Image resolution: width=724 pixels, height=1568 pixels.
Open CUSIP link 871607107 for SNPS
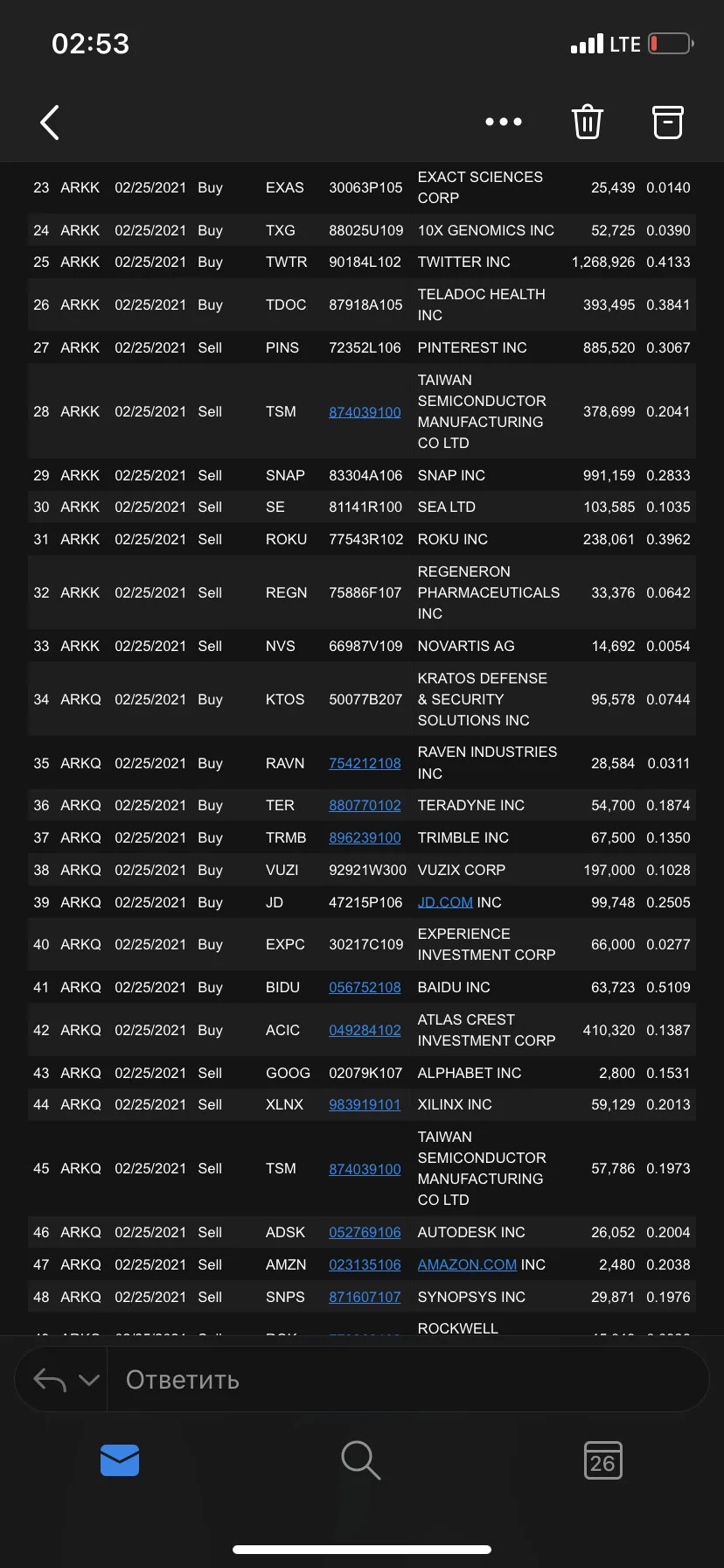pos(365,1297)
